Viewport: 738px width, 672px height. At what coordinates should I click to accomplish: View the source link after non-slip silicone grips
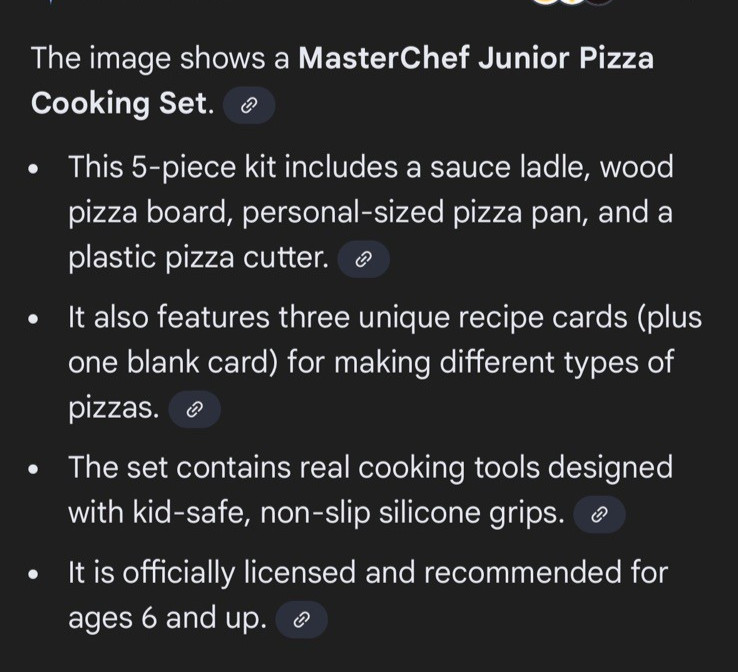(x=599, y=516)
